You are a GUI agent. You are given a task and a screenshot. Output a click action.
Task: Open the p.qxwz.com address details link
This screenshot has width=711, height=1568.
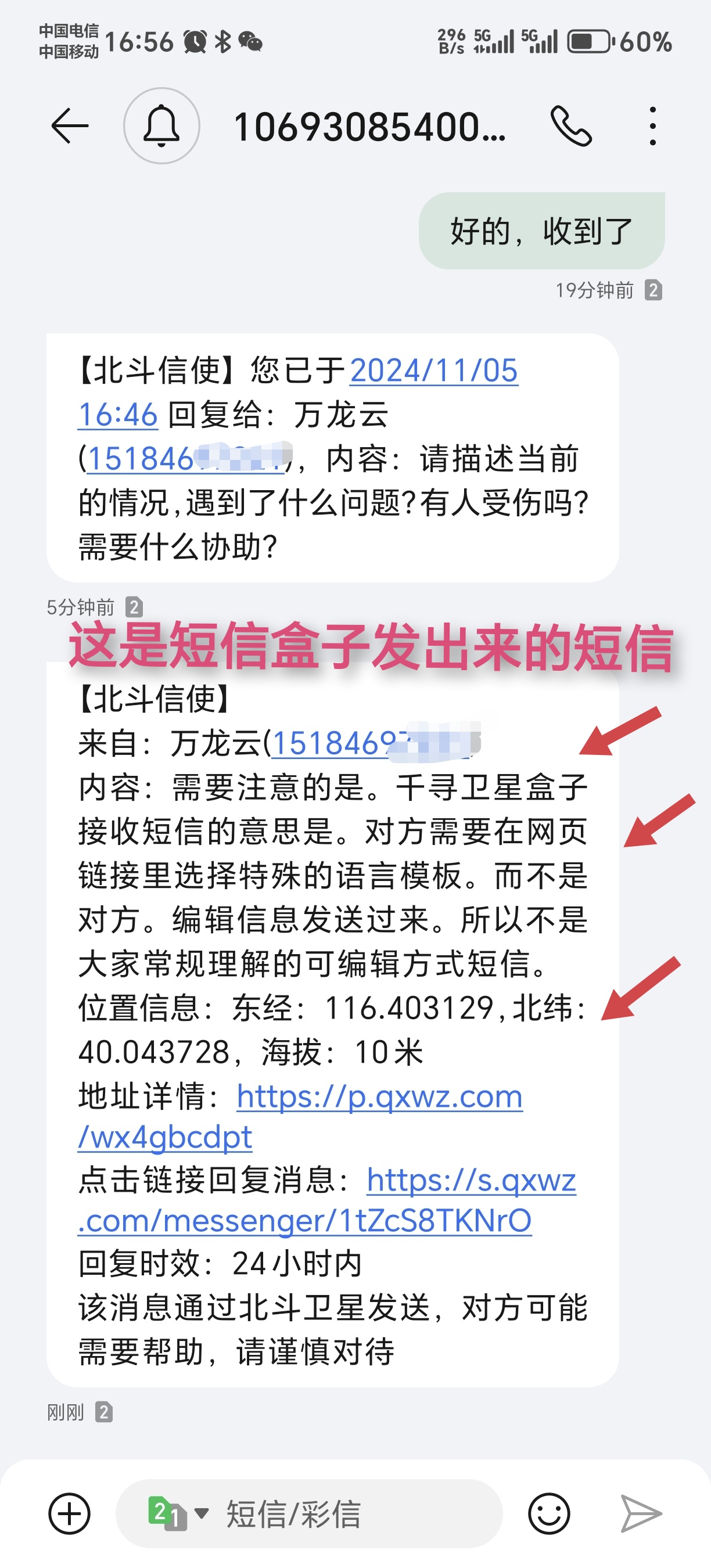(300, 1116)
